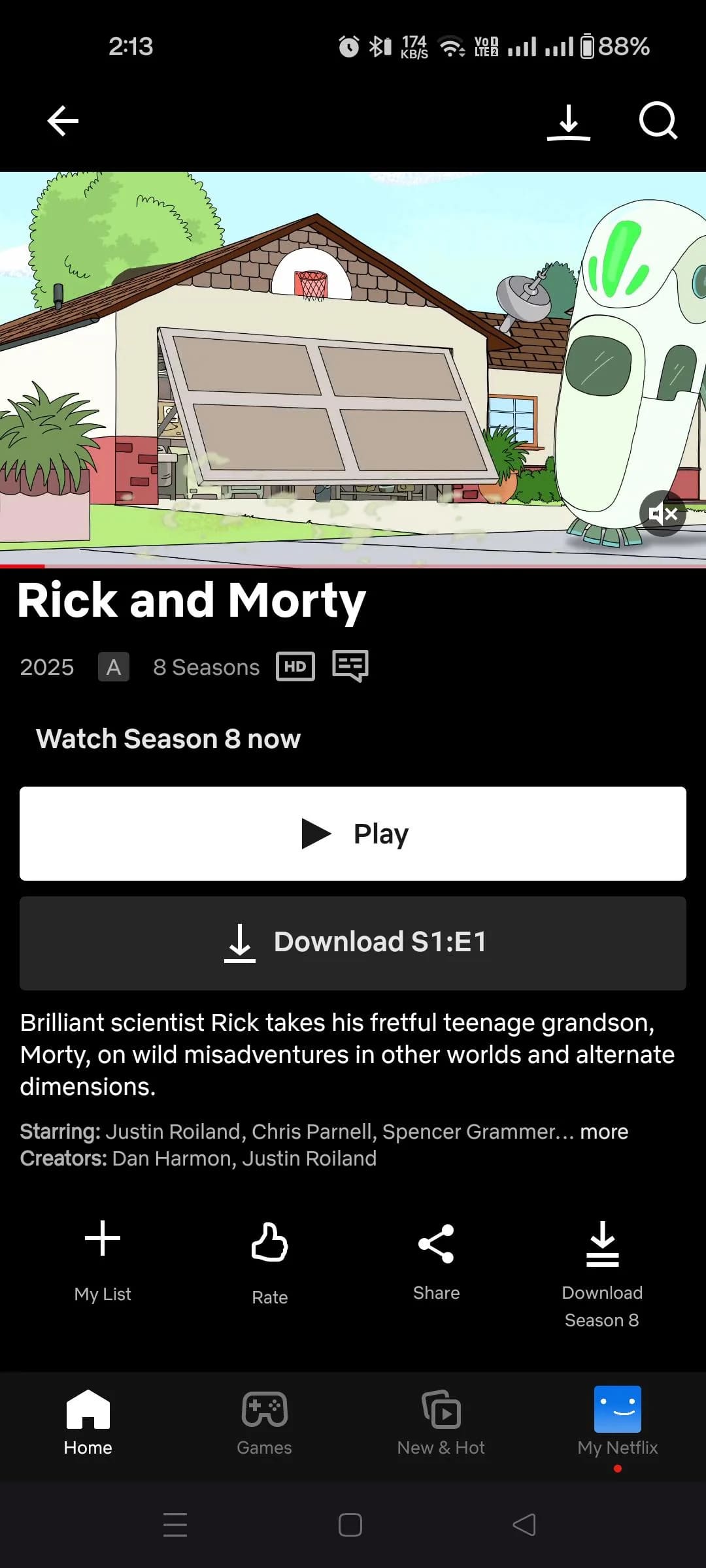Open search from the top bar
Screen dimensions: 706x1568
(658, 121)
